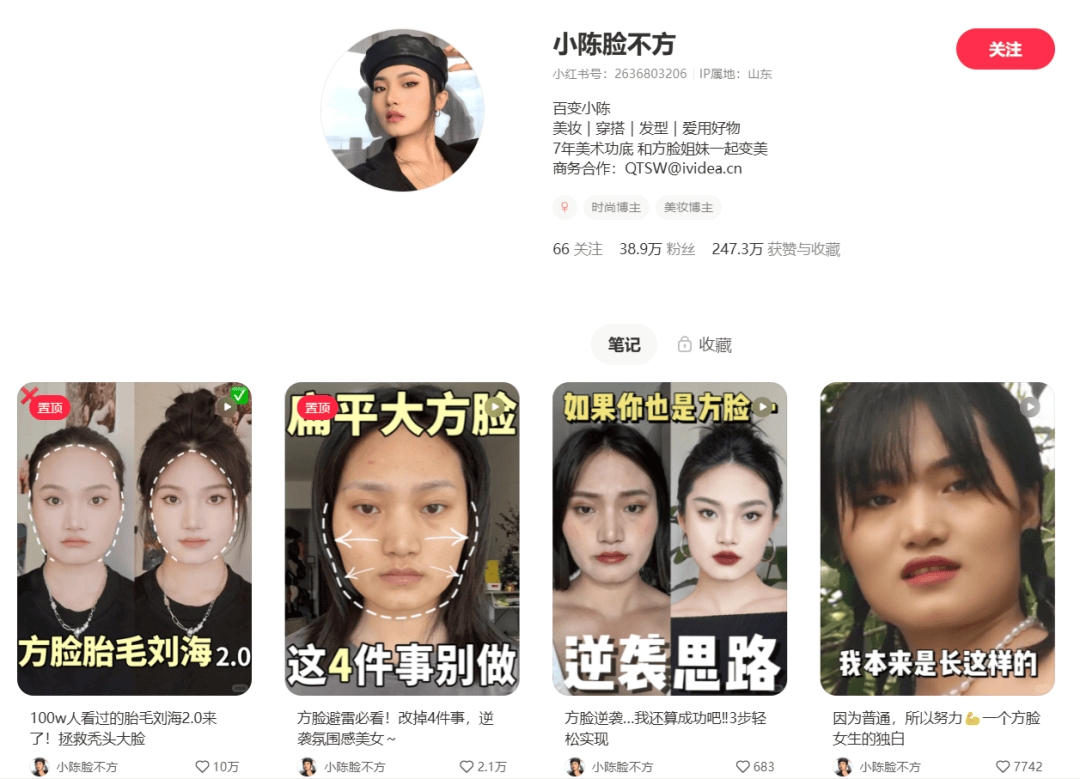Tap author name under 方脸避雷必看 note
Viewport: 1080px width, 779px height.
(x=354, y=767)
